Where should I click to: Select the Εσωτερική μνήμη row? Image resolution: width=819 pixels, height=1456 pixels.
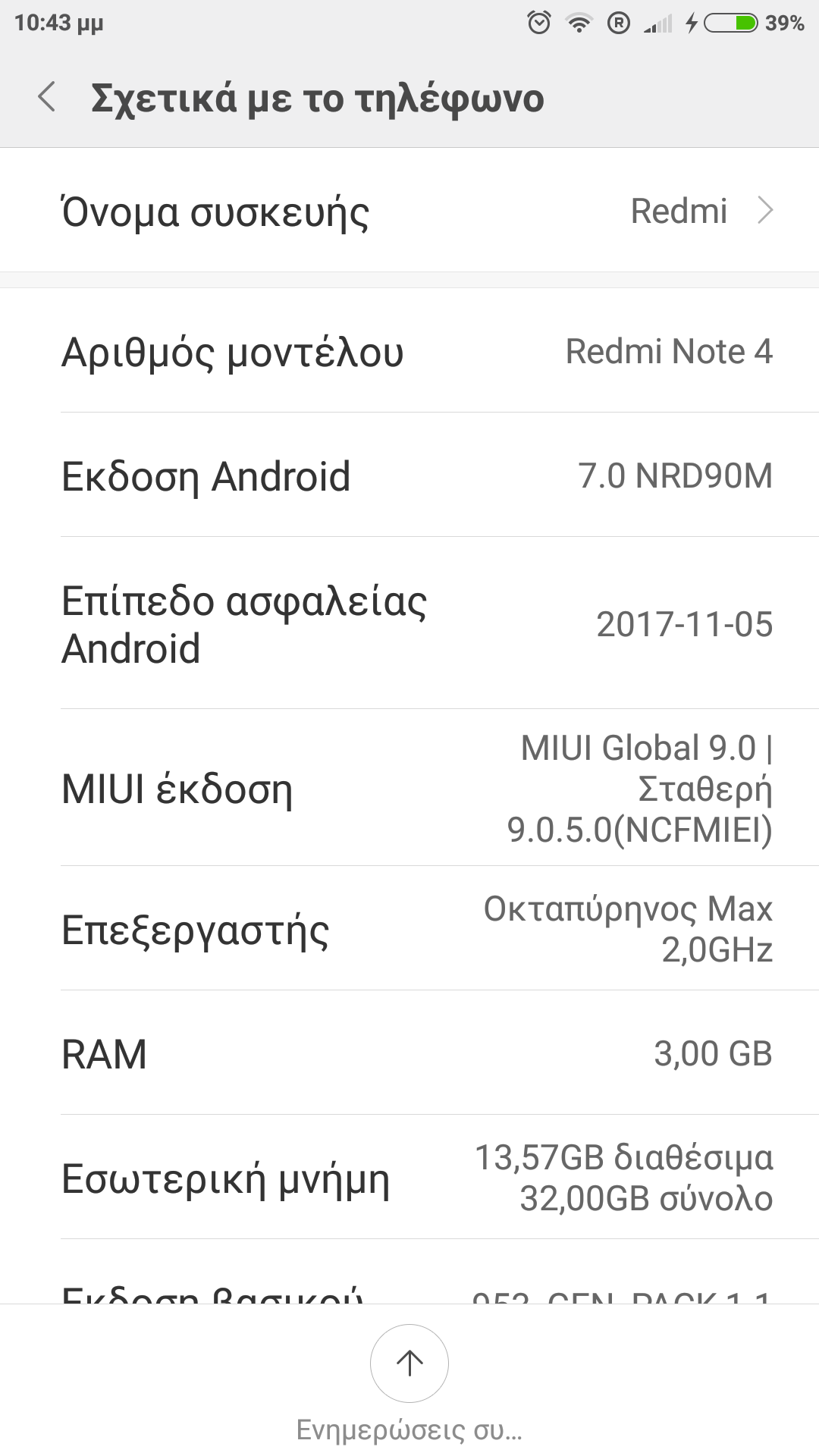(409, 1178)
